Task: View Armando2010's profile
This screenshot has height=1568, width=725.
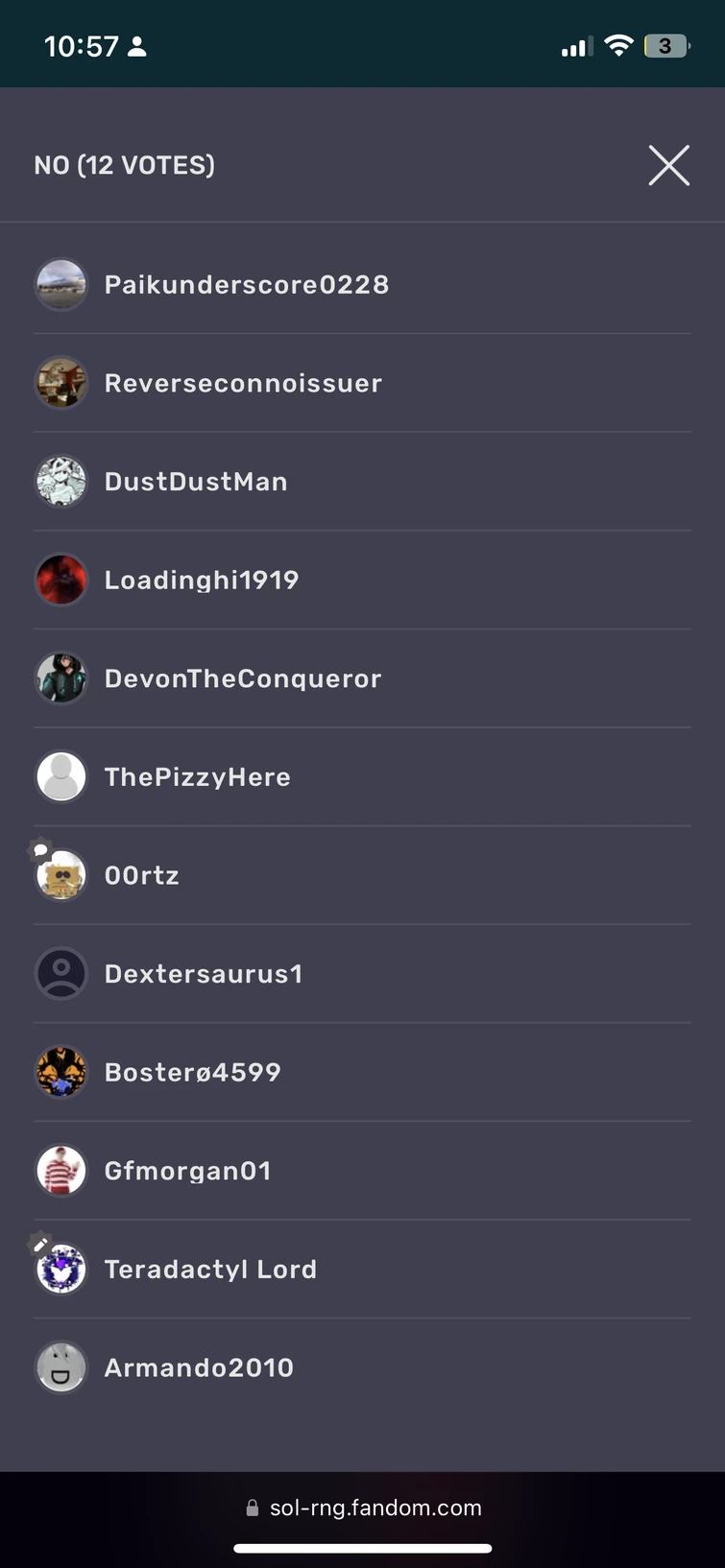Action: pos(198,1368)
